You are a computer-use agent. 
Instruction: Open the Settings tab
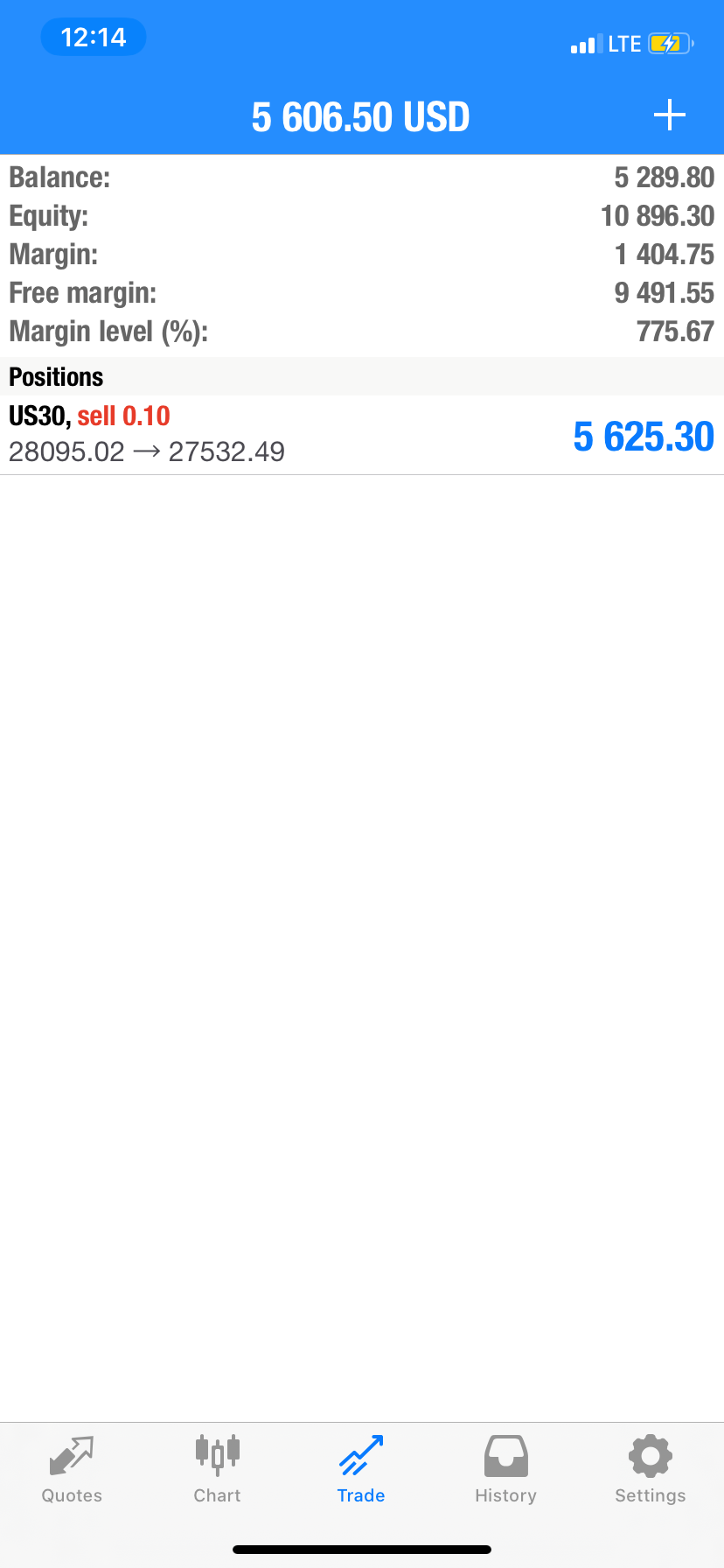coord(650,1470)
